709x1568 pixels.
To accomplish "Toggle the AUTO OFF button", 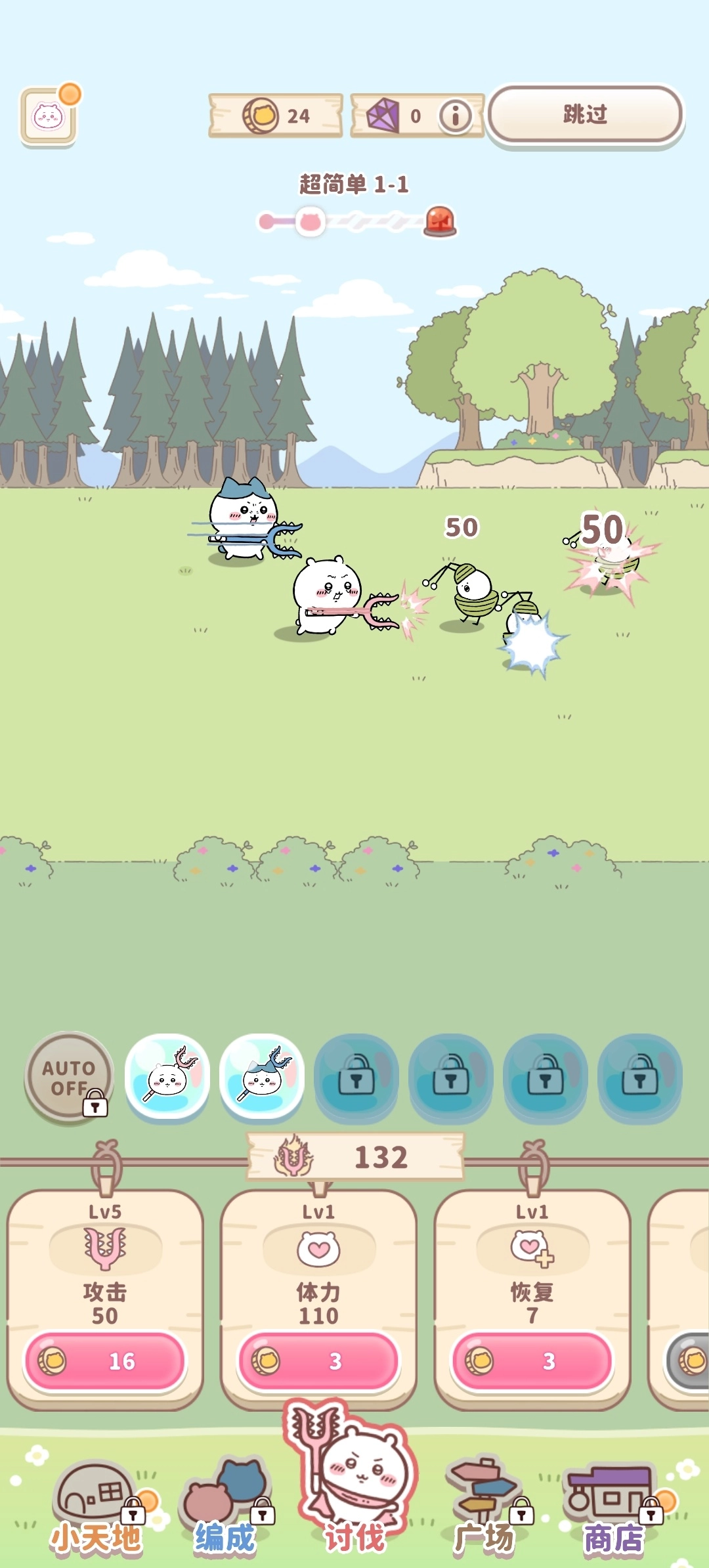I will tap(69, 1078).
